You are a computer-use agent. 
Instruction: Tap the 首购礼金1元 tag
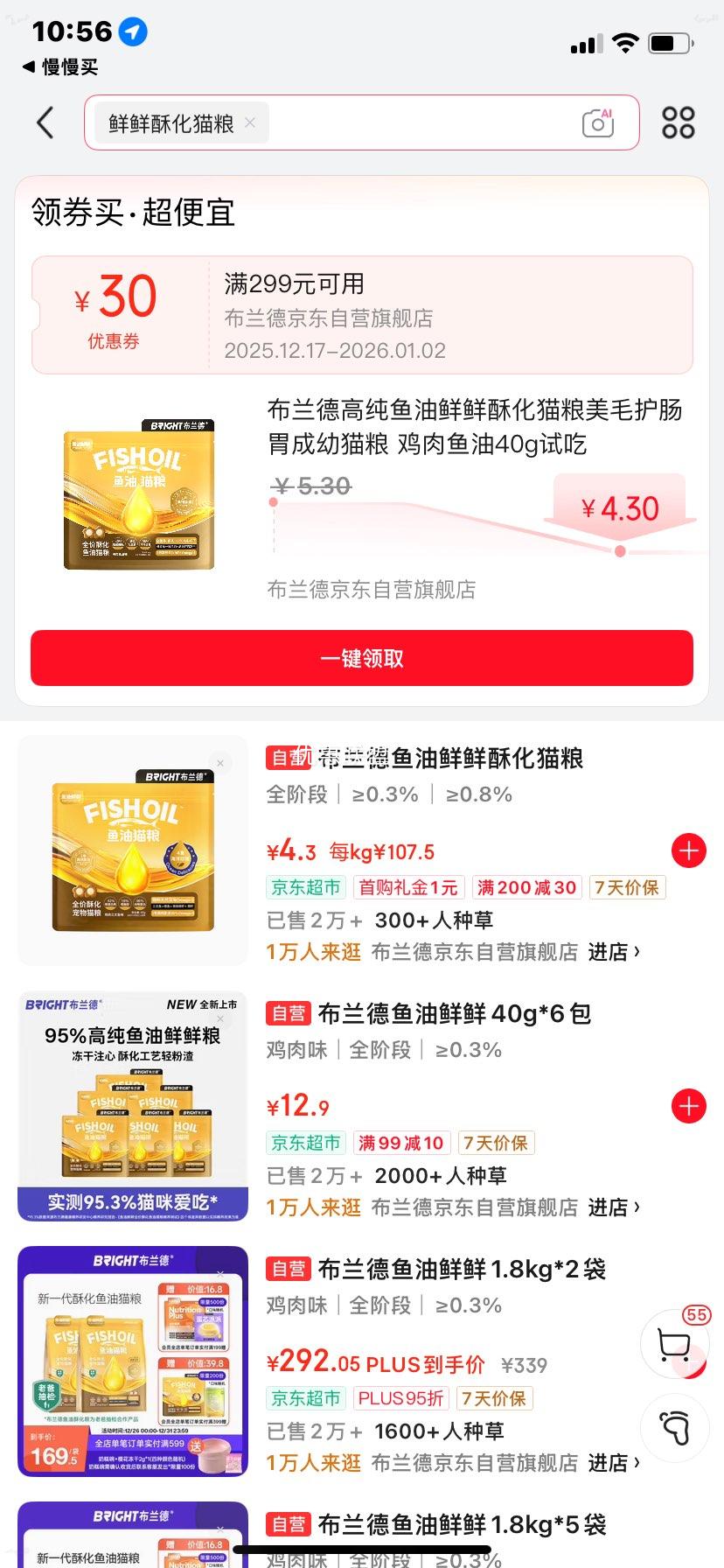408,886
